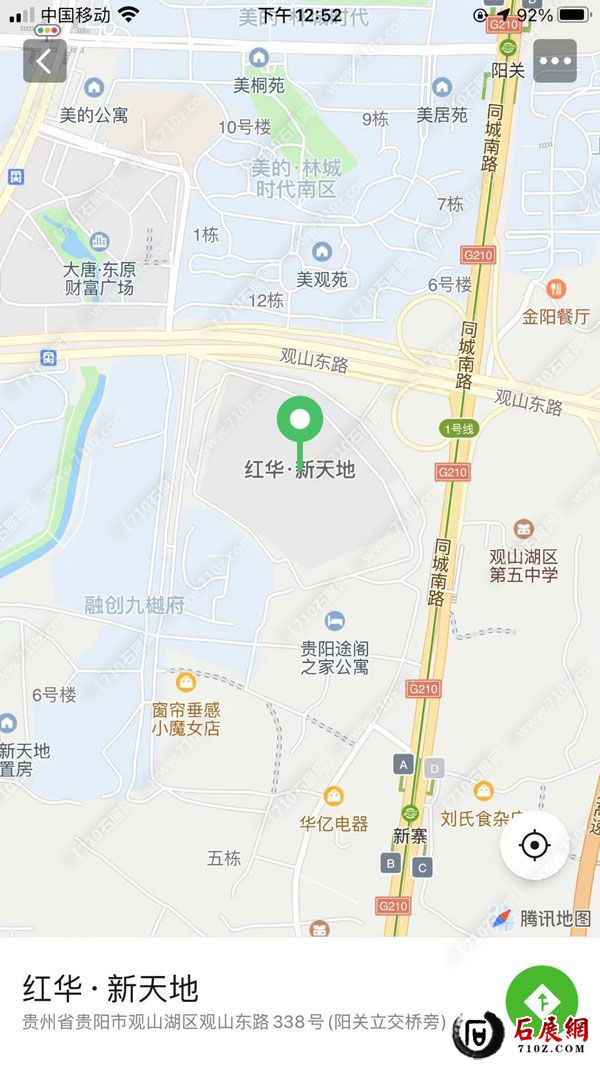Select the 美观苑 residential marker
The height and width of the screenshot is (1067, 600).
pyautogui.click(x=321, y=252)
